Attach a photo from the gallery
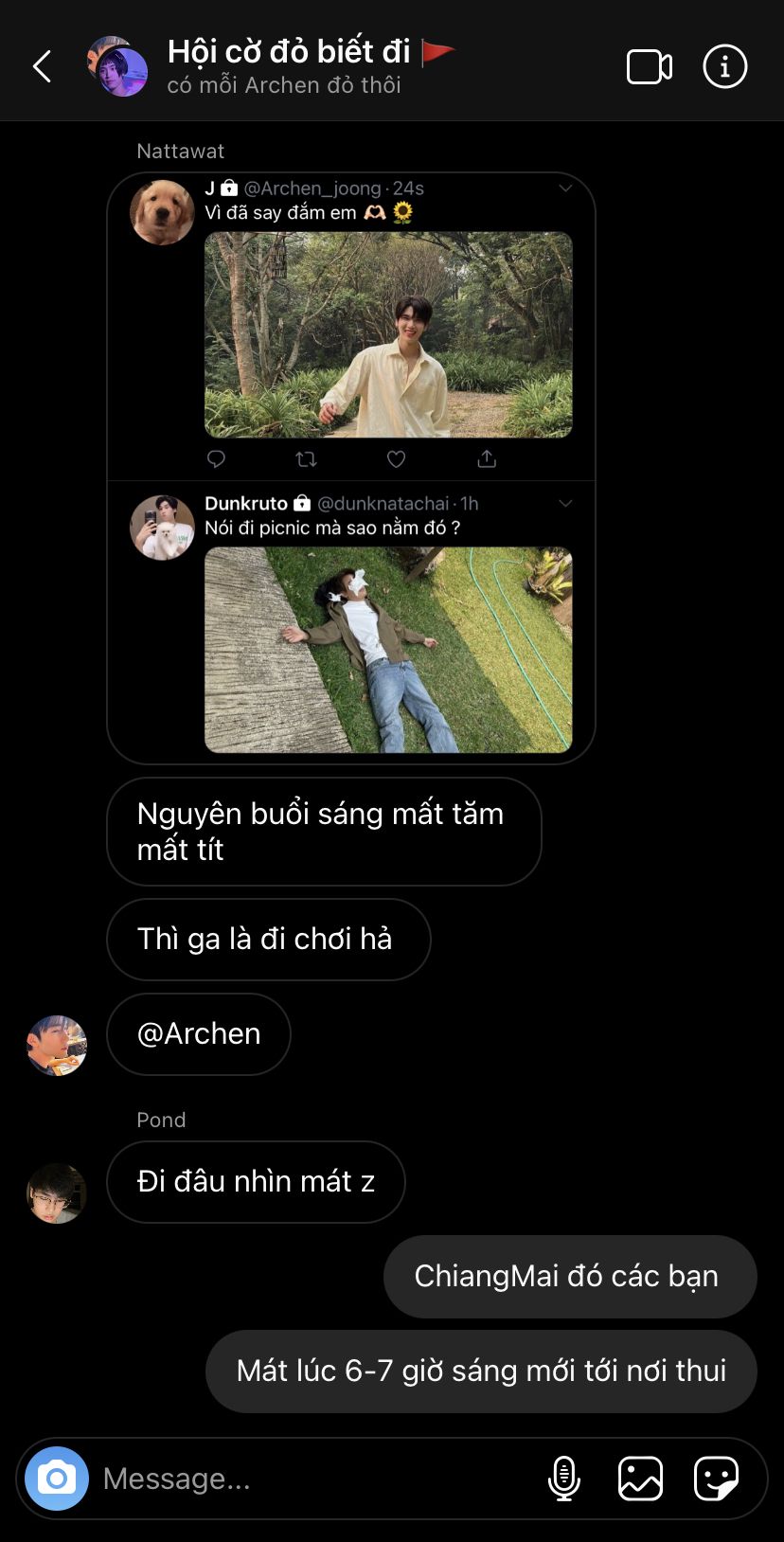The image size is (784, 1542). click(640, 1479)
